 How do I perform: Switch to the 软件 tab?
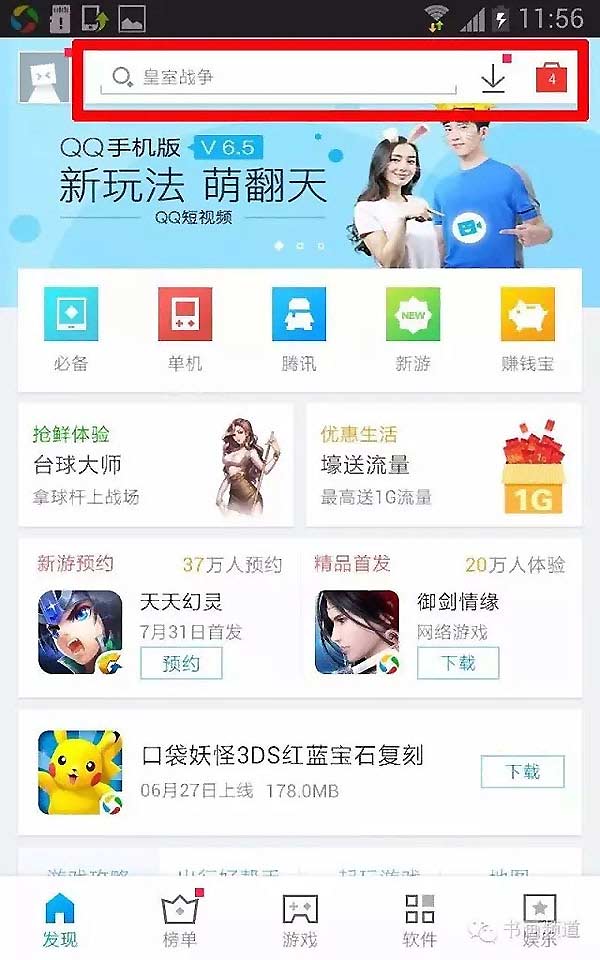(x=420, y=920)
